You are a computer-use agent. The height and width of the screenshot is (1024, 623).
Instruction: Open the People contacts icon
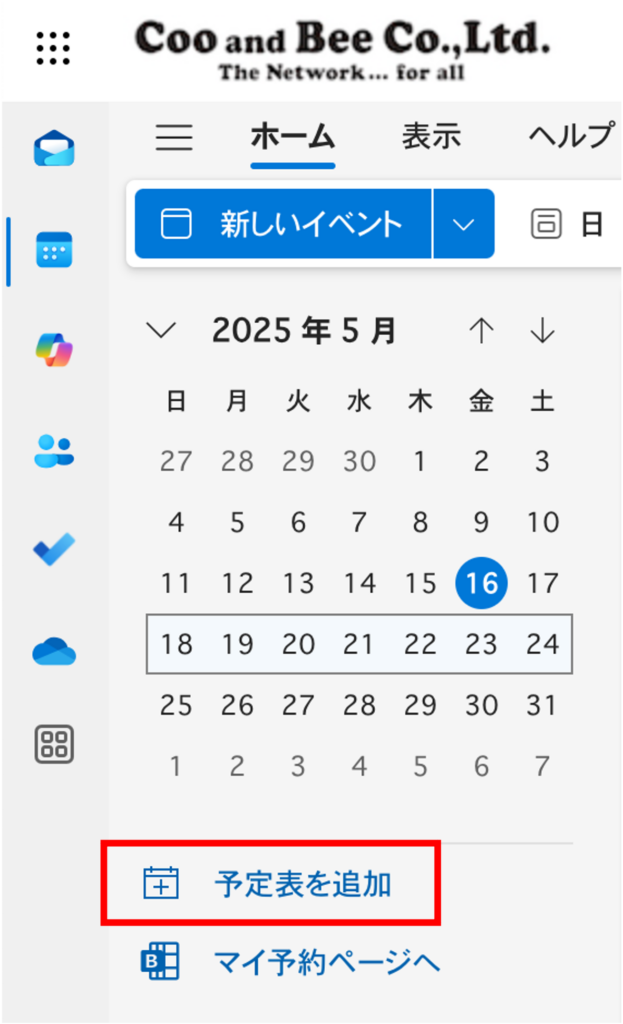click(54, 451)
